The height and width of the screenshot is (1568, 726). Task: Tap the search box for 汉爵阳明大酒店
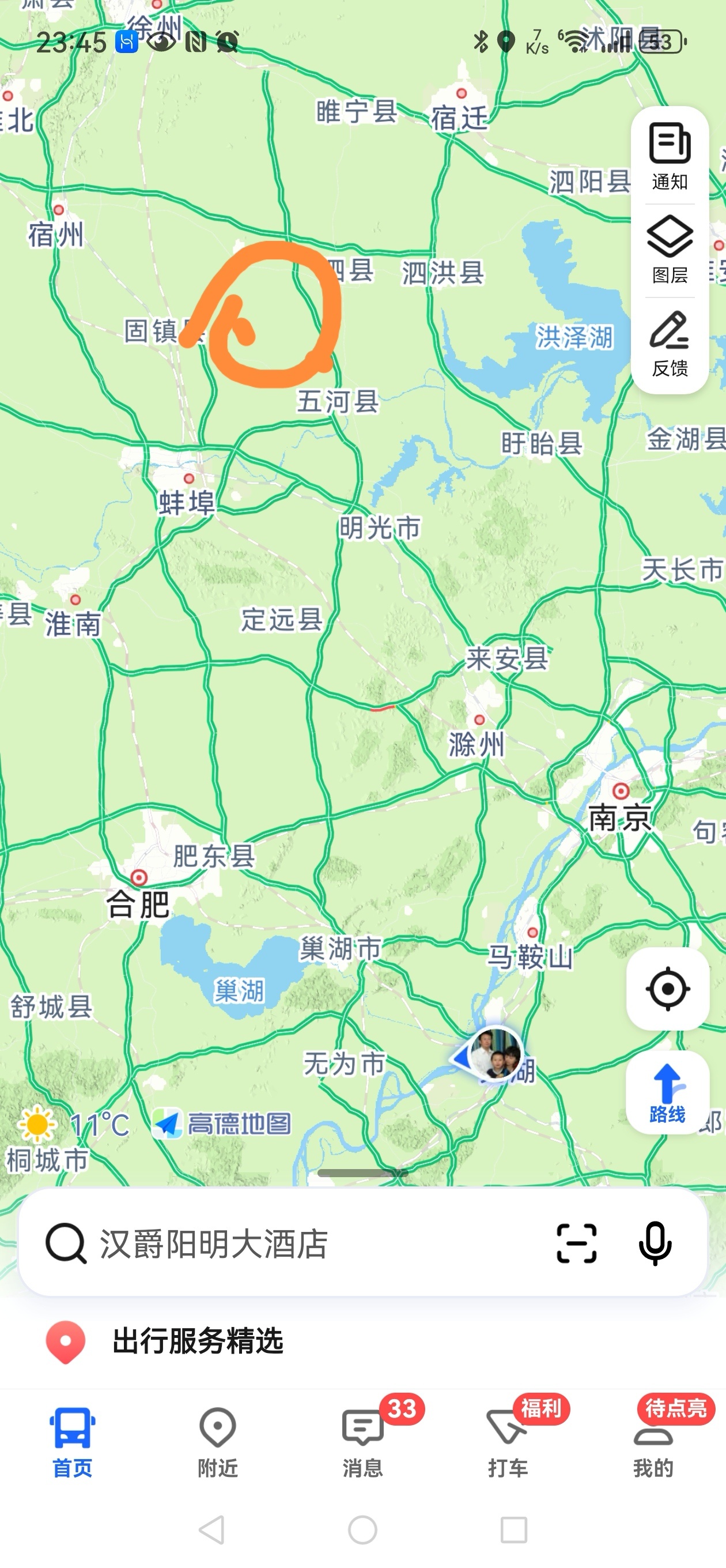click(274, 1243)
